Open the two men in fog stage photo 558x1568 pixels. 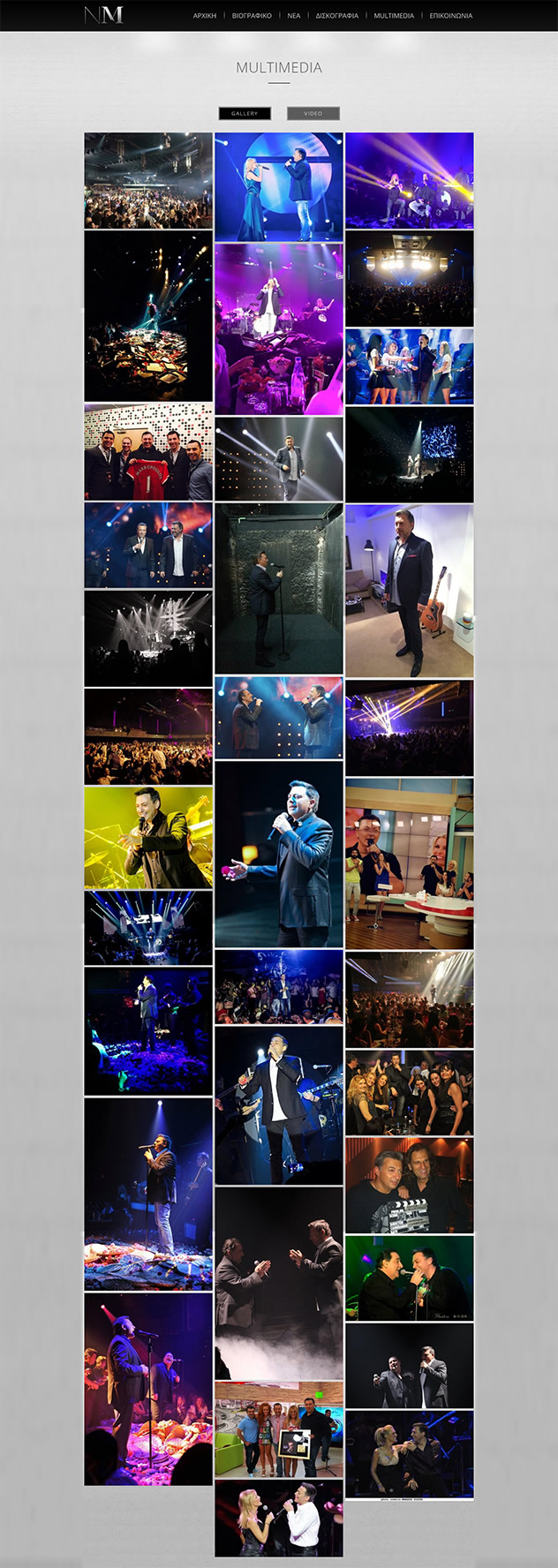click(x=278, y=1283)
